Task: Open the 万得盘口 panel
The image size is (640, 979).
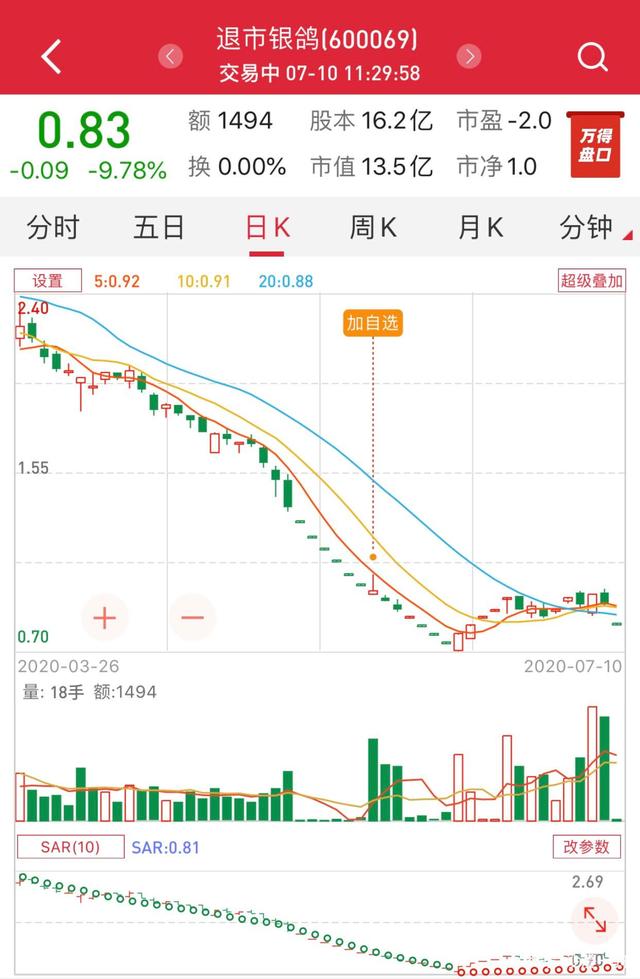Action: point(593,146)
